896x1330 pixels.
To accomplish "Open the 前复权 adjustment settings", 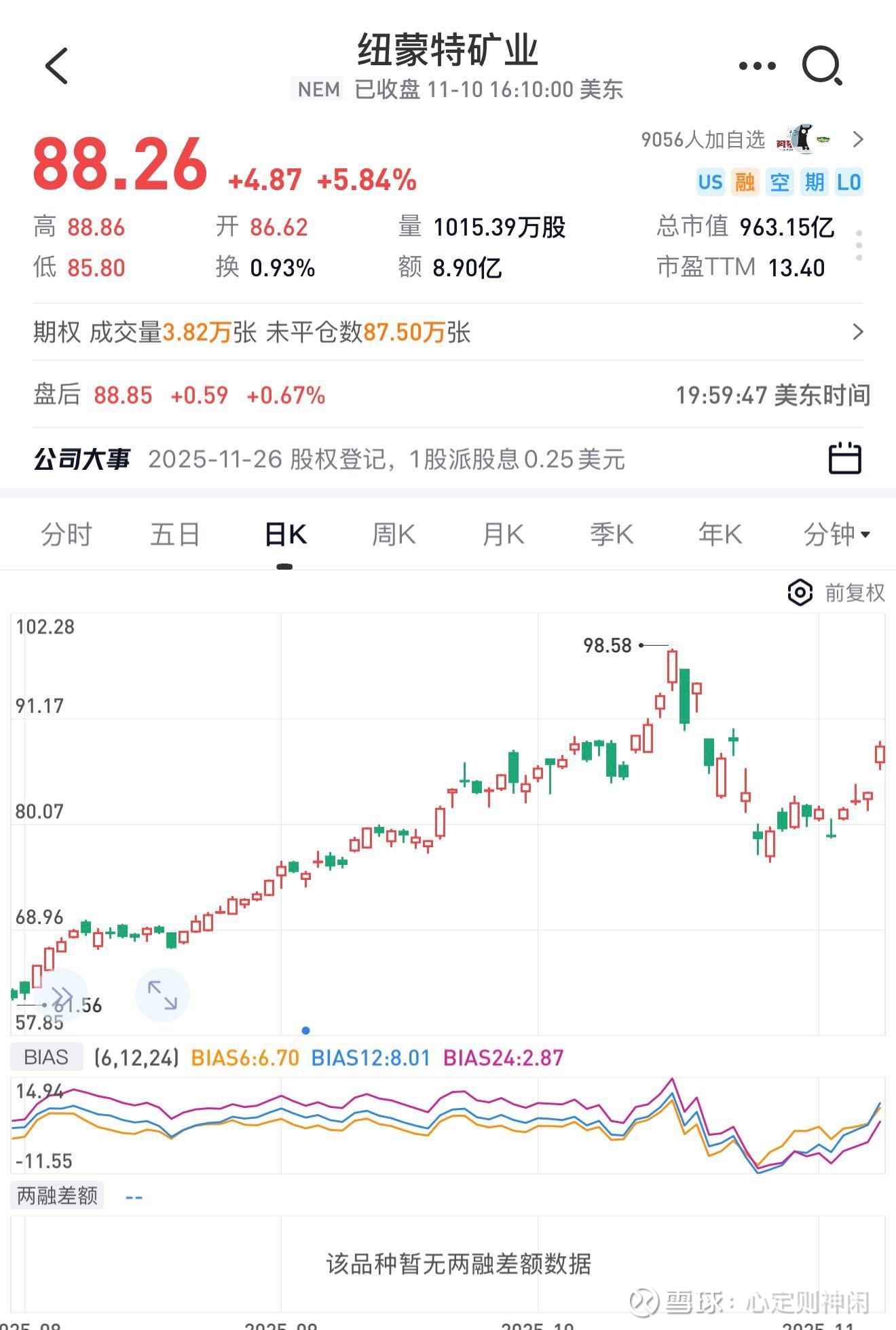I will [x=836, y=593].
